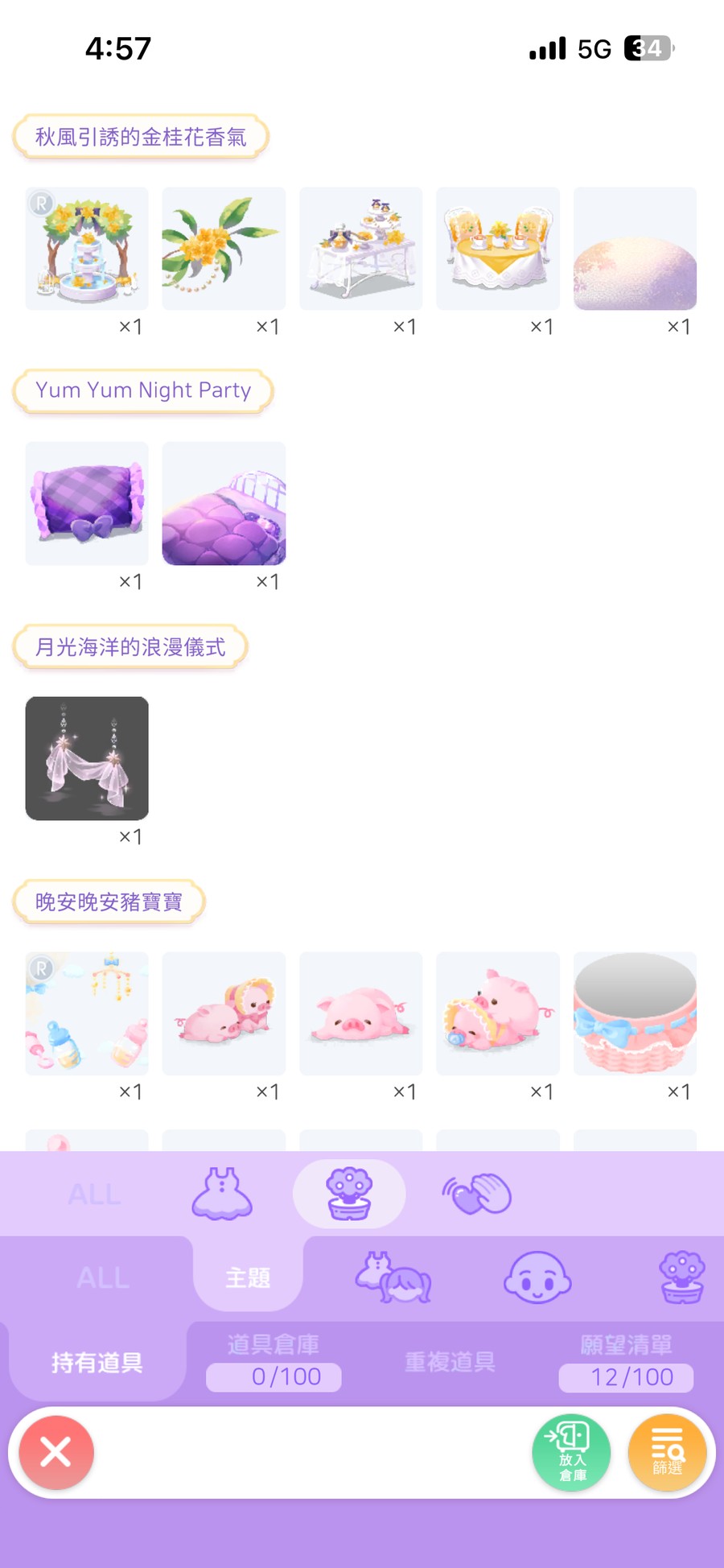
Task: Select the 主題 theme tab
Action: tap(248, 1277)
